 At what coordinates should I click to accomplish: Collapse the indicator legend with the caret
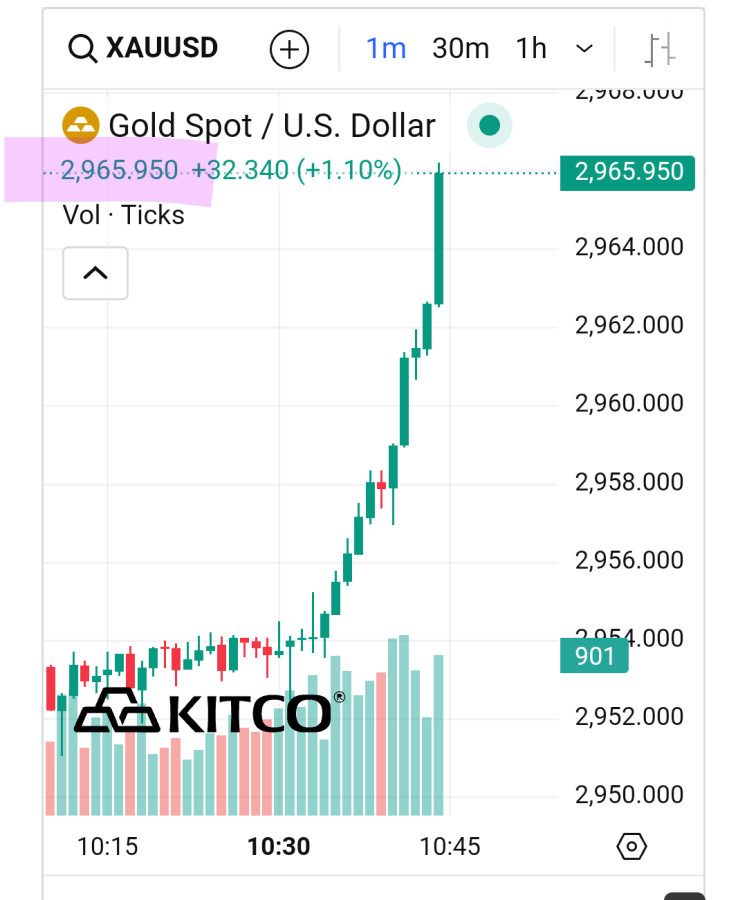pos(95,272)
